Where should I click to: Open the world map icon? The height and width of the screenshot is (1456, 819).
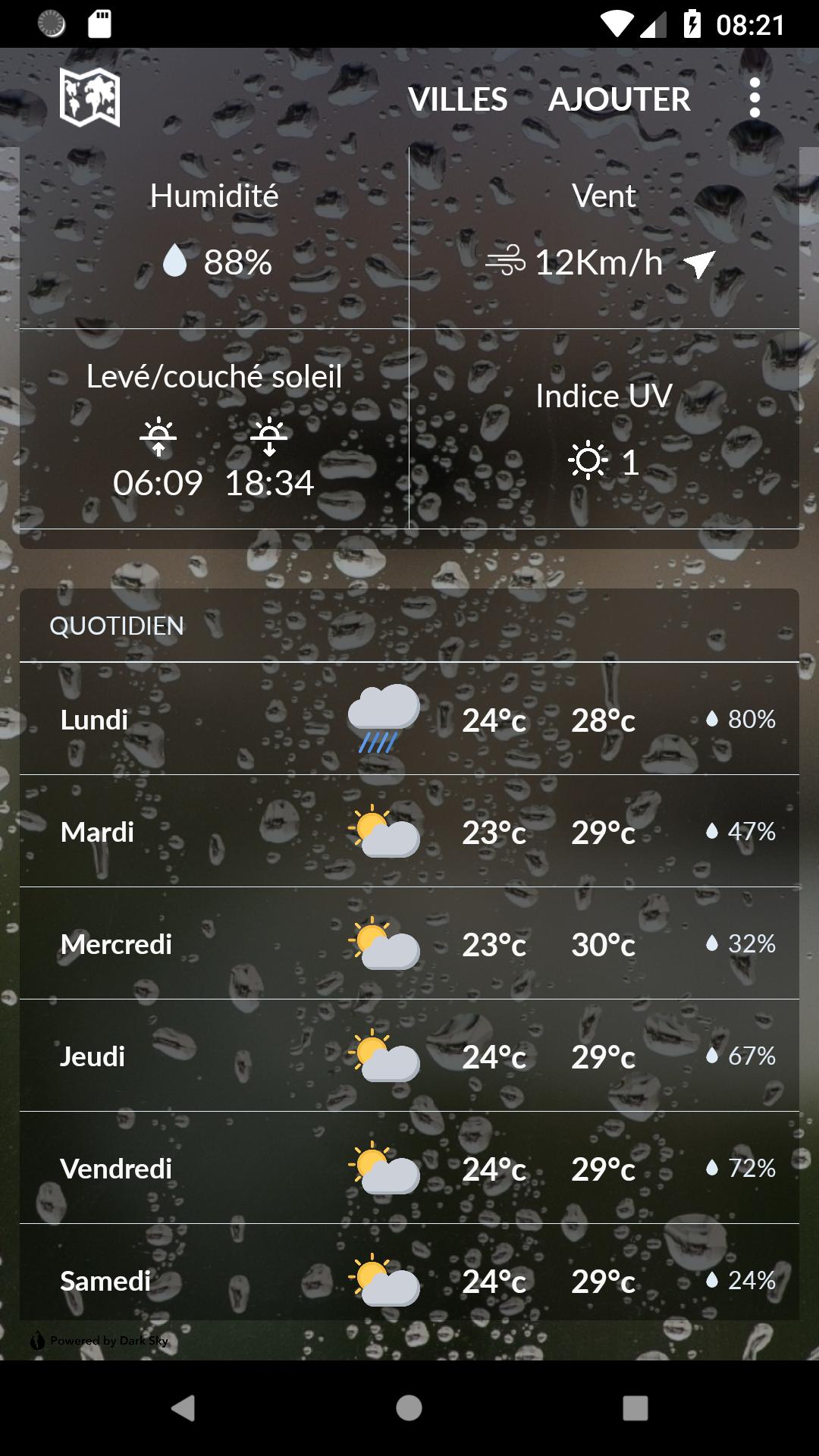(90, 99)
